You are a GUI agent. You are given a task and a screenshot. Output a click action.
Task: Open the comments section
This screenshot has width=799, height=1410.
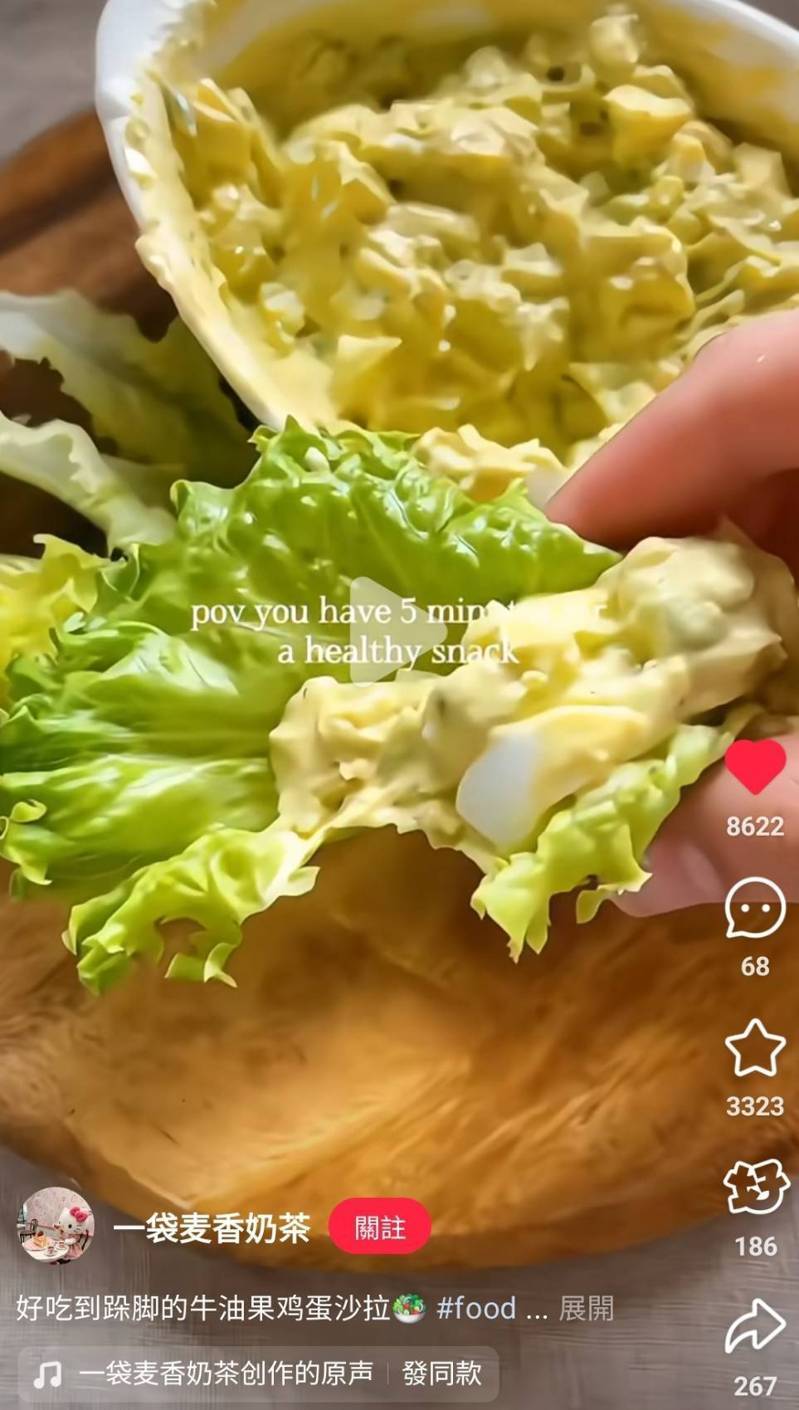coord(755,908)
